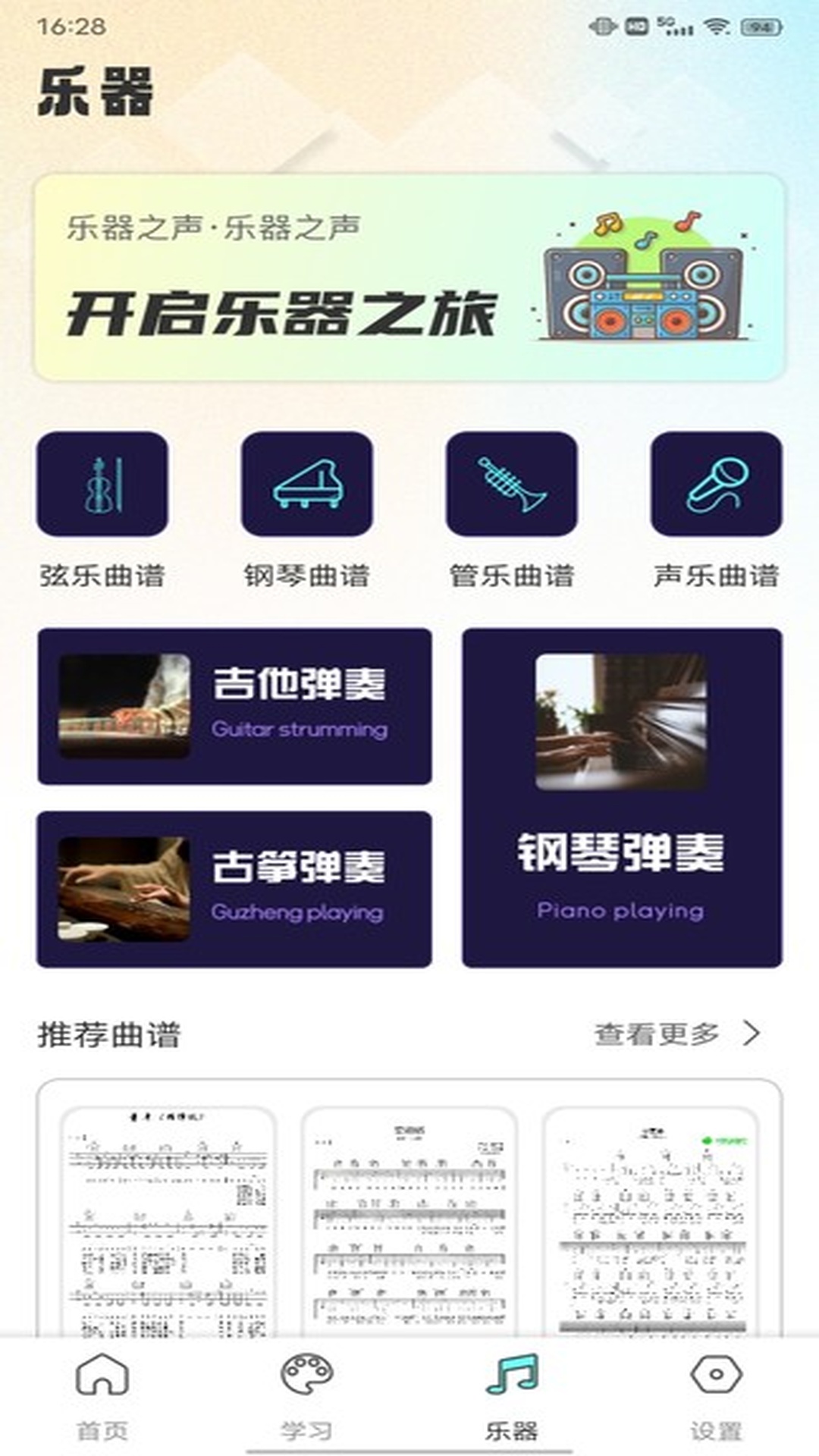819x1456 pixels.
Task: Open the last recommended score sheet
Action: click(651, 1221)
